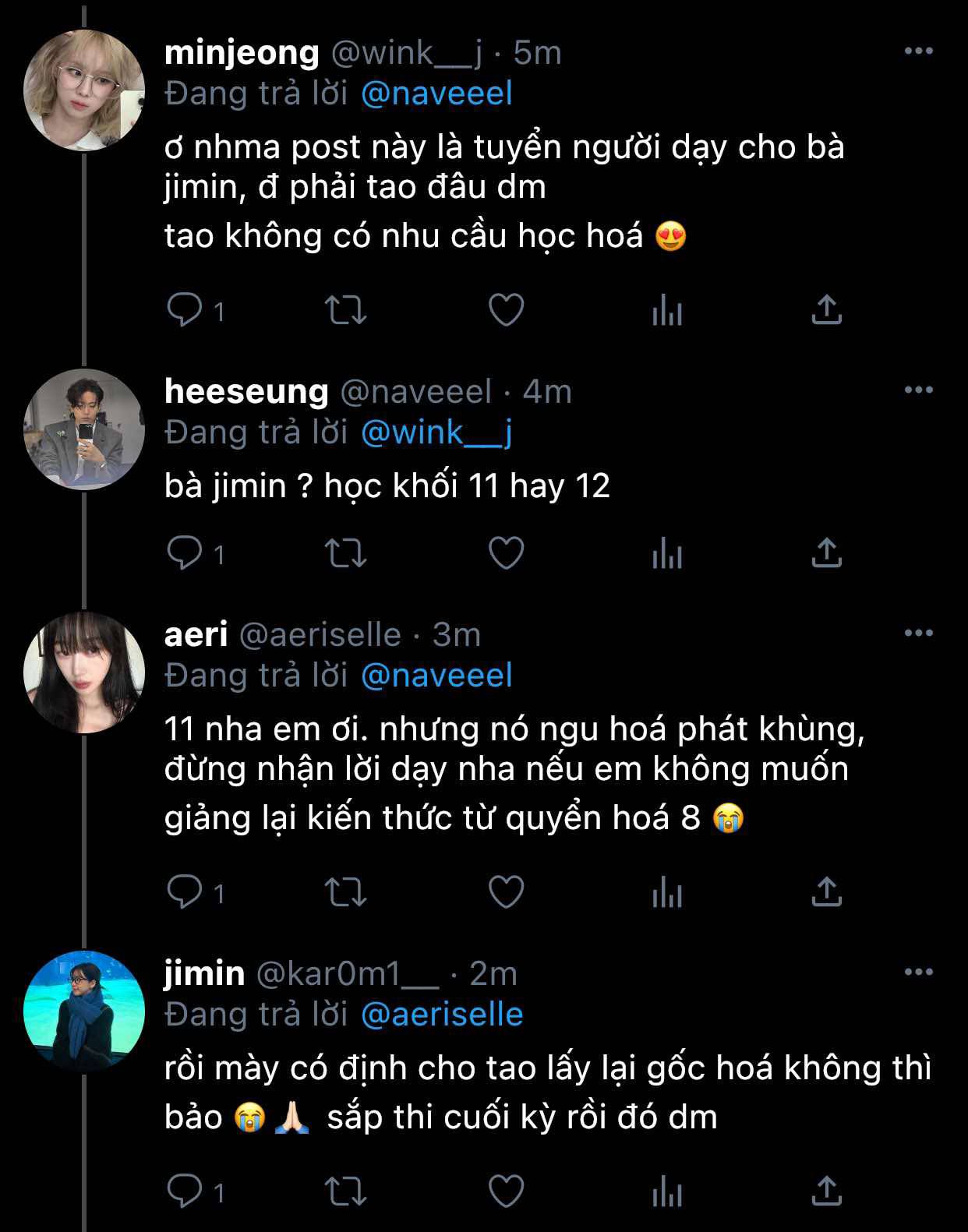Like minjeong's tweet

506,310
